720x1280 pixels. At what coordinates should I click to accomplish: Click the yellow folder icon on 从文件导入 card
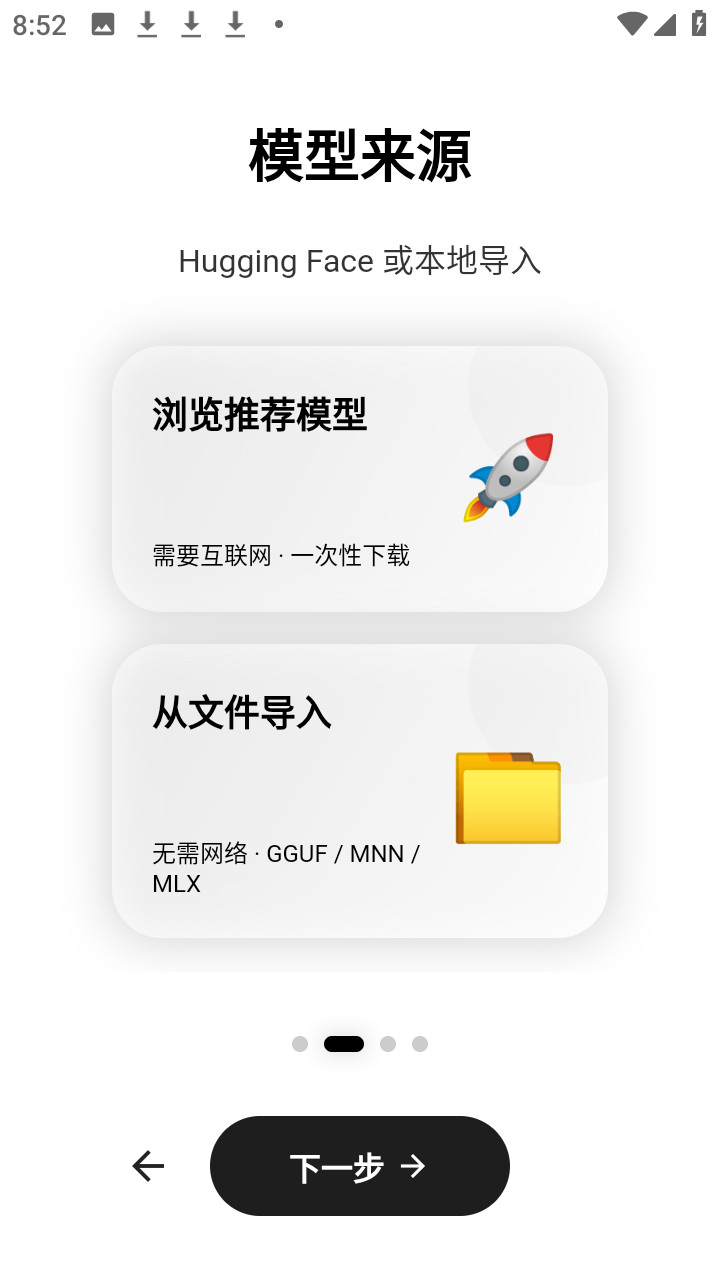[x=507, y=800]
